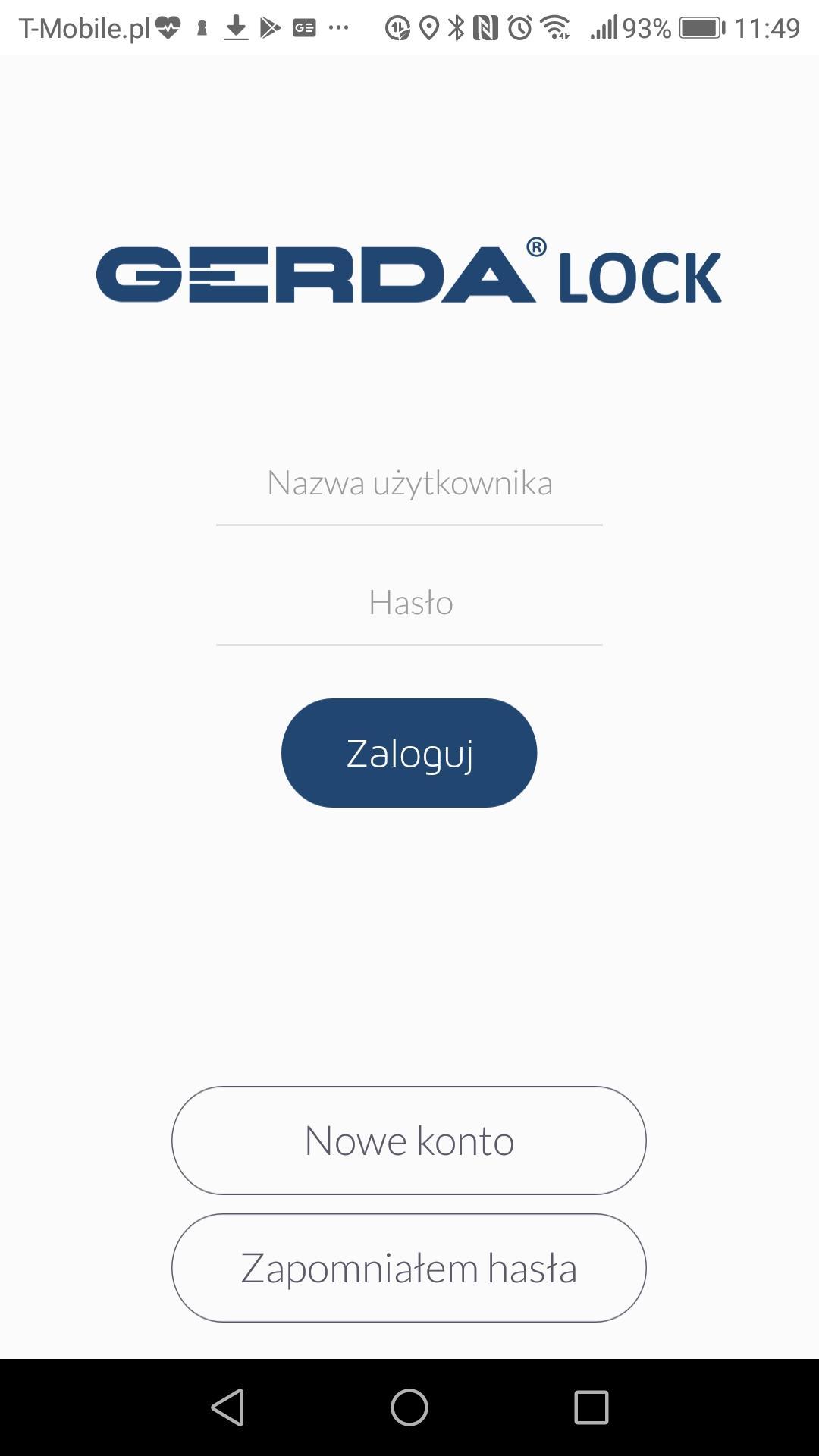Go back using the system back button

(227, 1407)
